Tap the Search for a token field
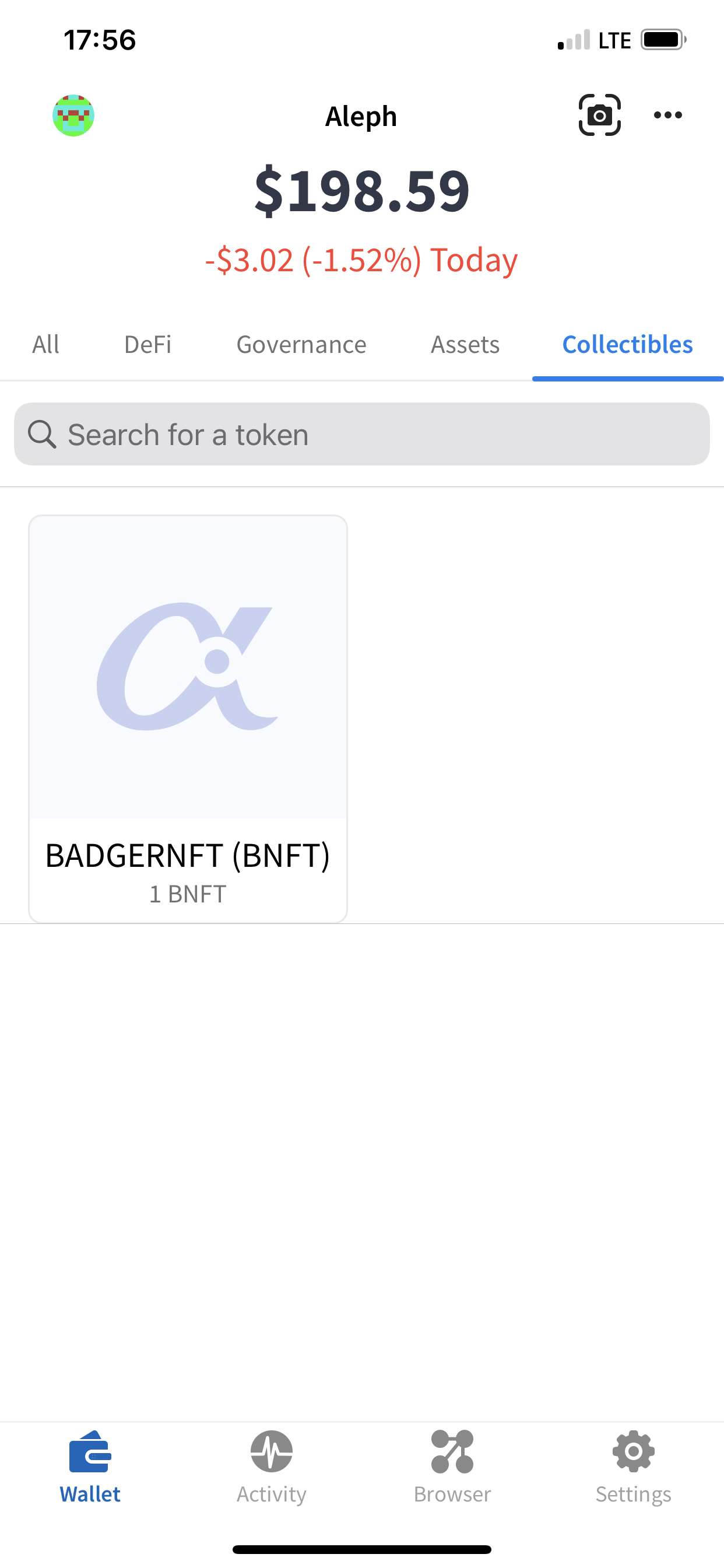This screenshot has width=724, height=1568. [362, 435]
